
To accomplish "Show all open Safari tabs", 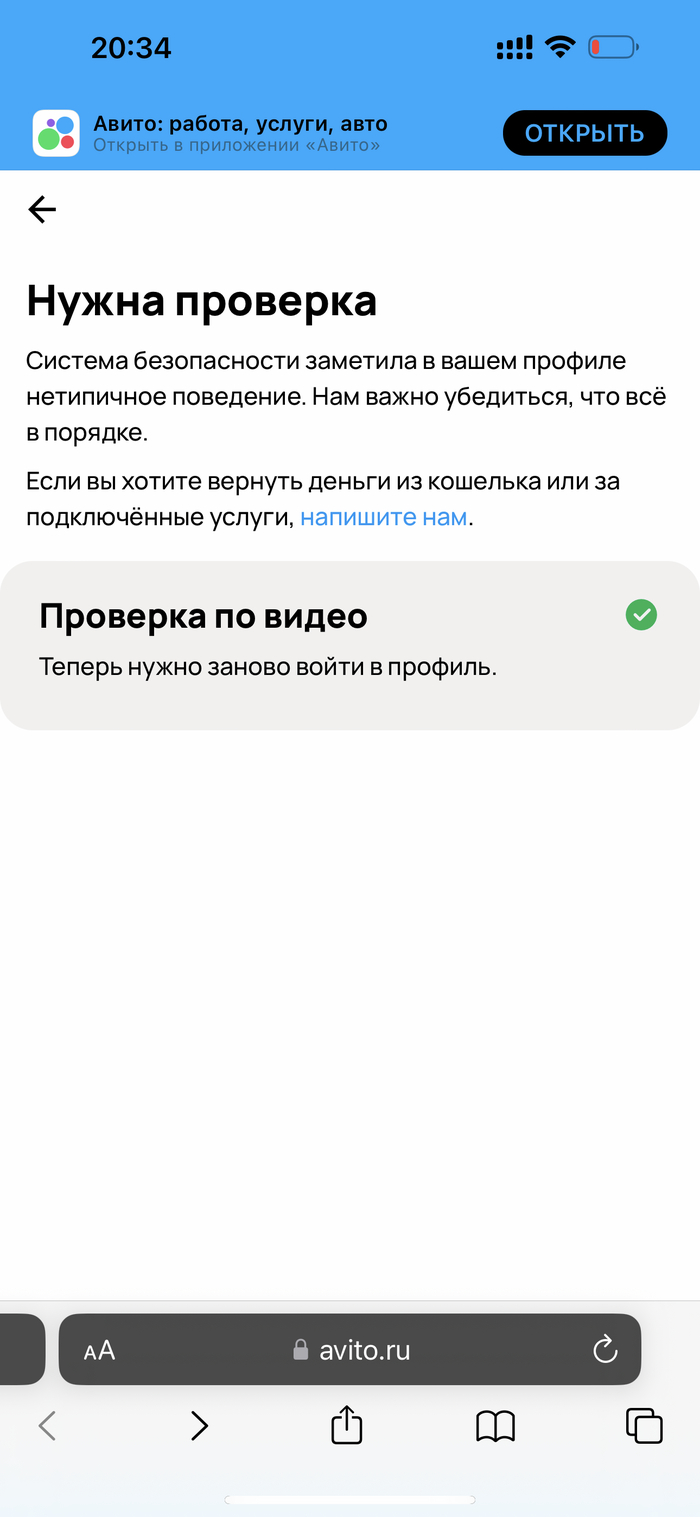I will tap(643, 1425).
